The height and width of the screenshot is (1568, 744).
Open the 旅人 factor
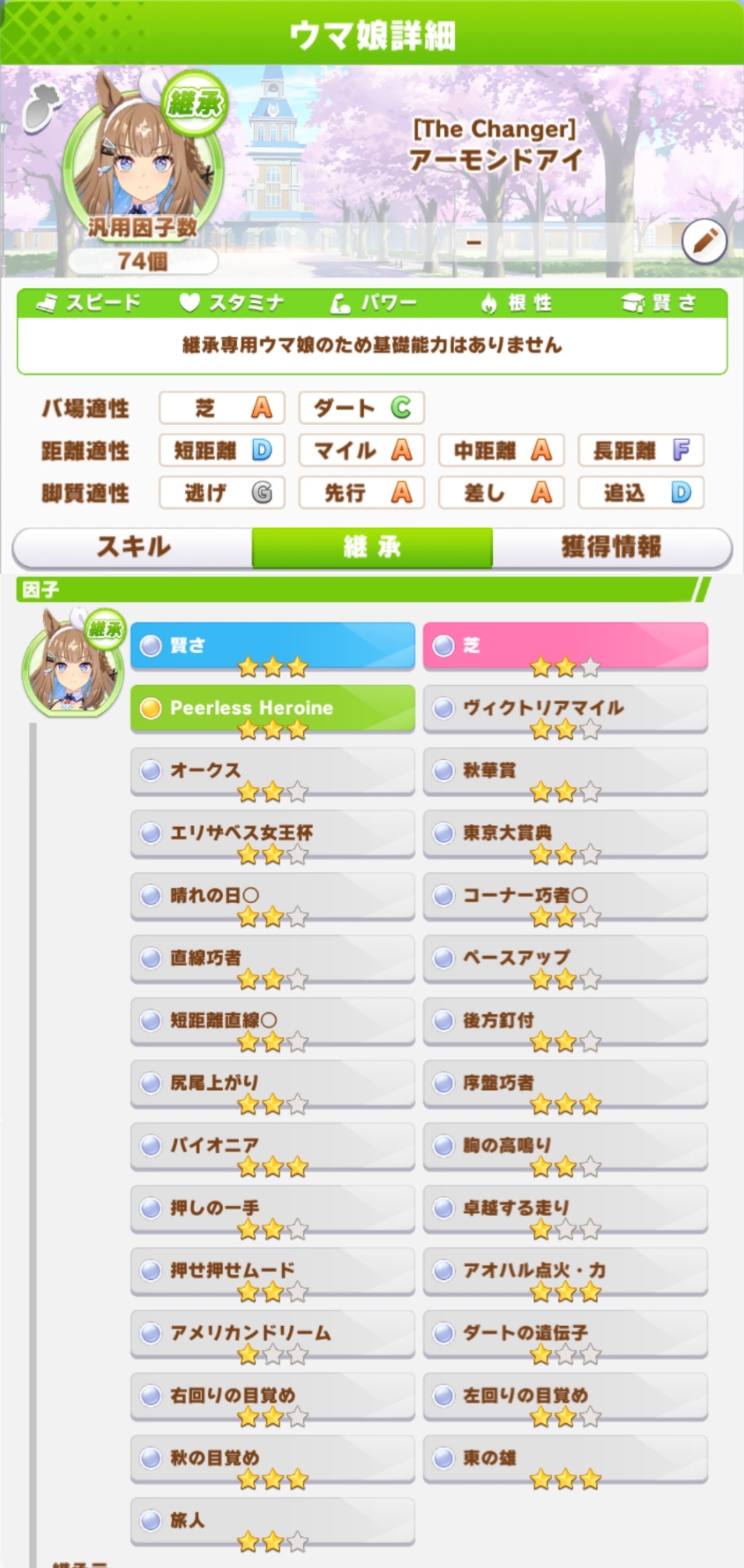click(273, 1521)
